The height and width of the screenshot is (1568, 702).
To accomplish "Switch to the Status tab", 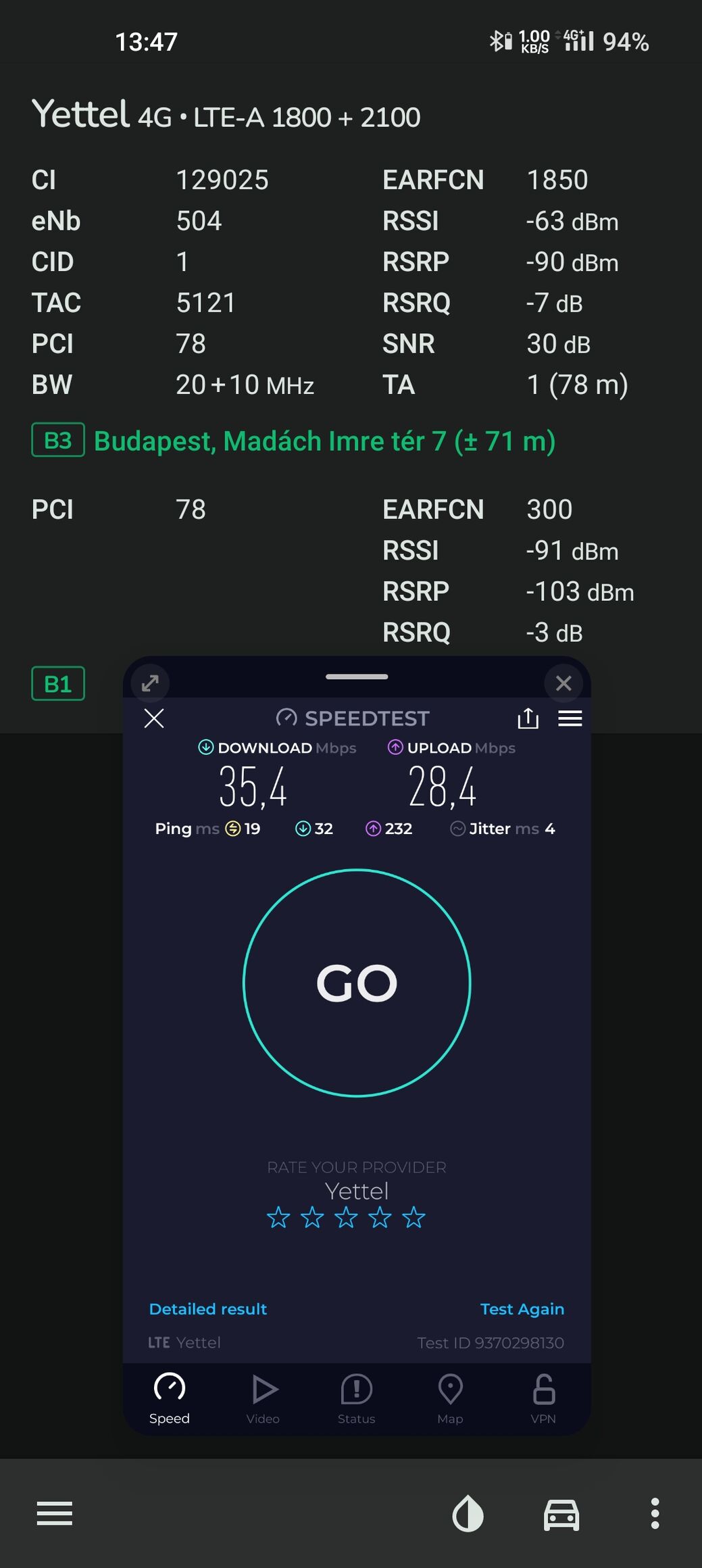I will pyautogui.click(x=357, y=1398).
